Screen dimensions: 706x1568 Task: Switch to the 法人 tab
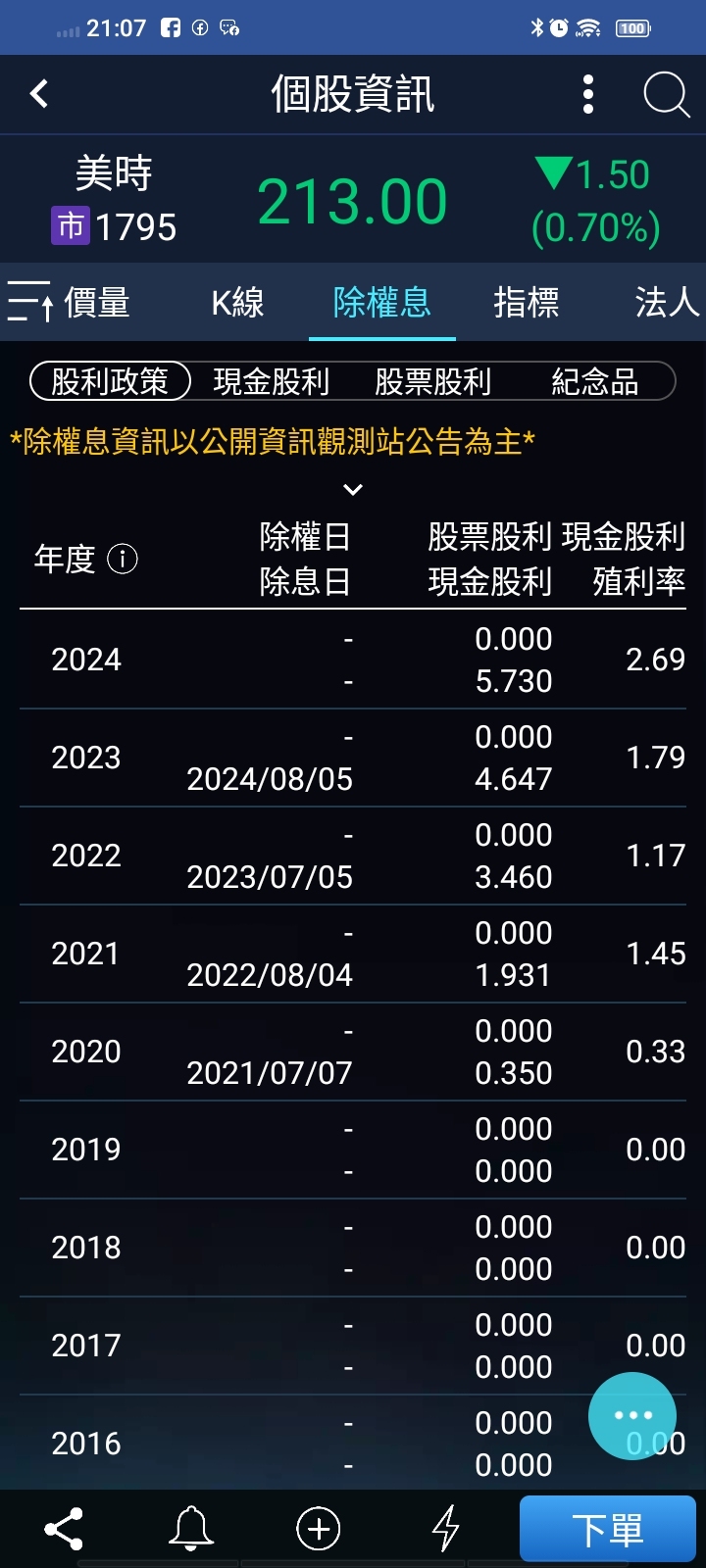click(x=666, y=302)
